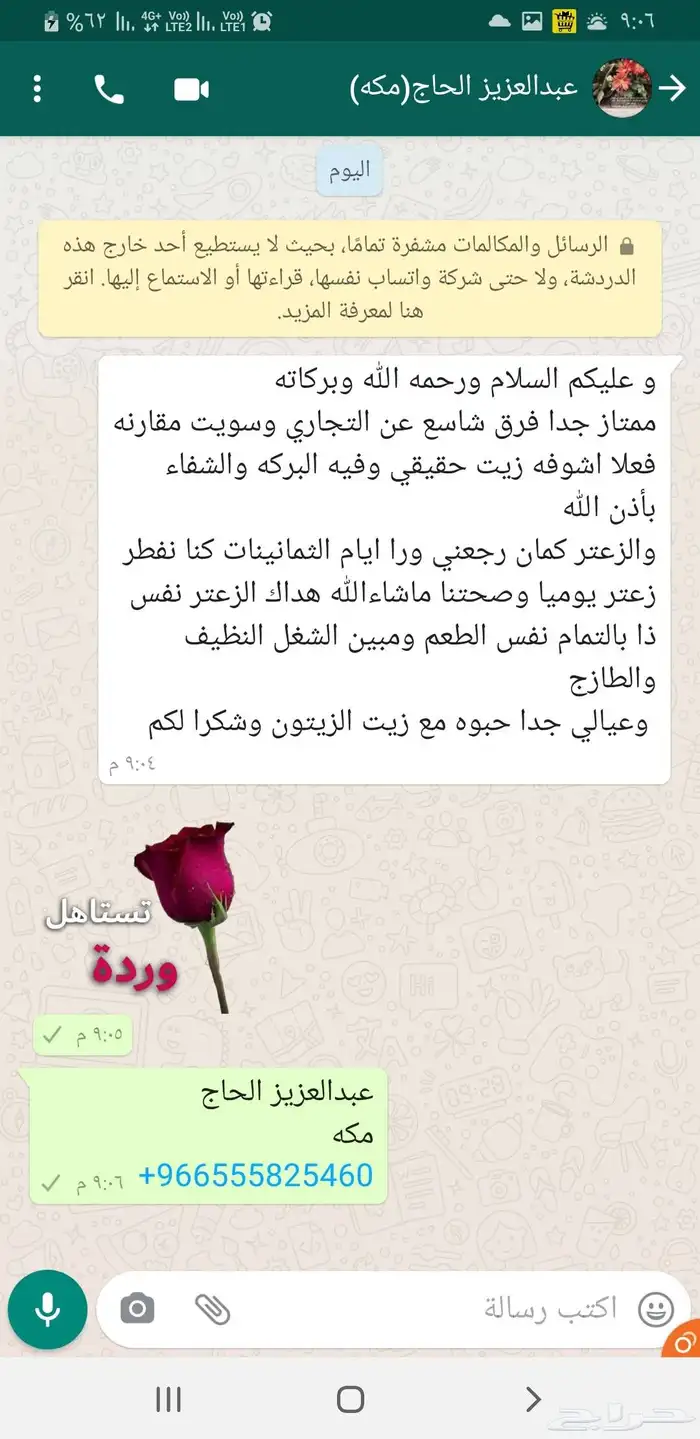
Task: Tap the encryption notice to learn more
Action: (350, 278)
